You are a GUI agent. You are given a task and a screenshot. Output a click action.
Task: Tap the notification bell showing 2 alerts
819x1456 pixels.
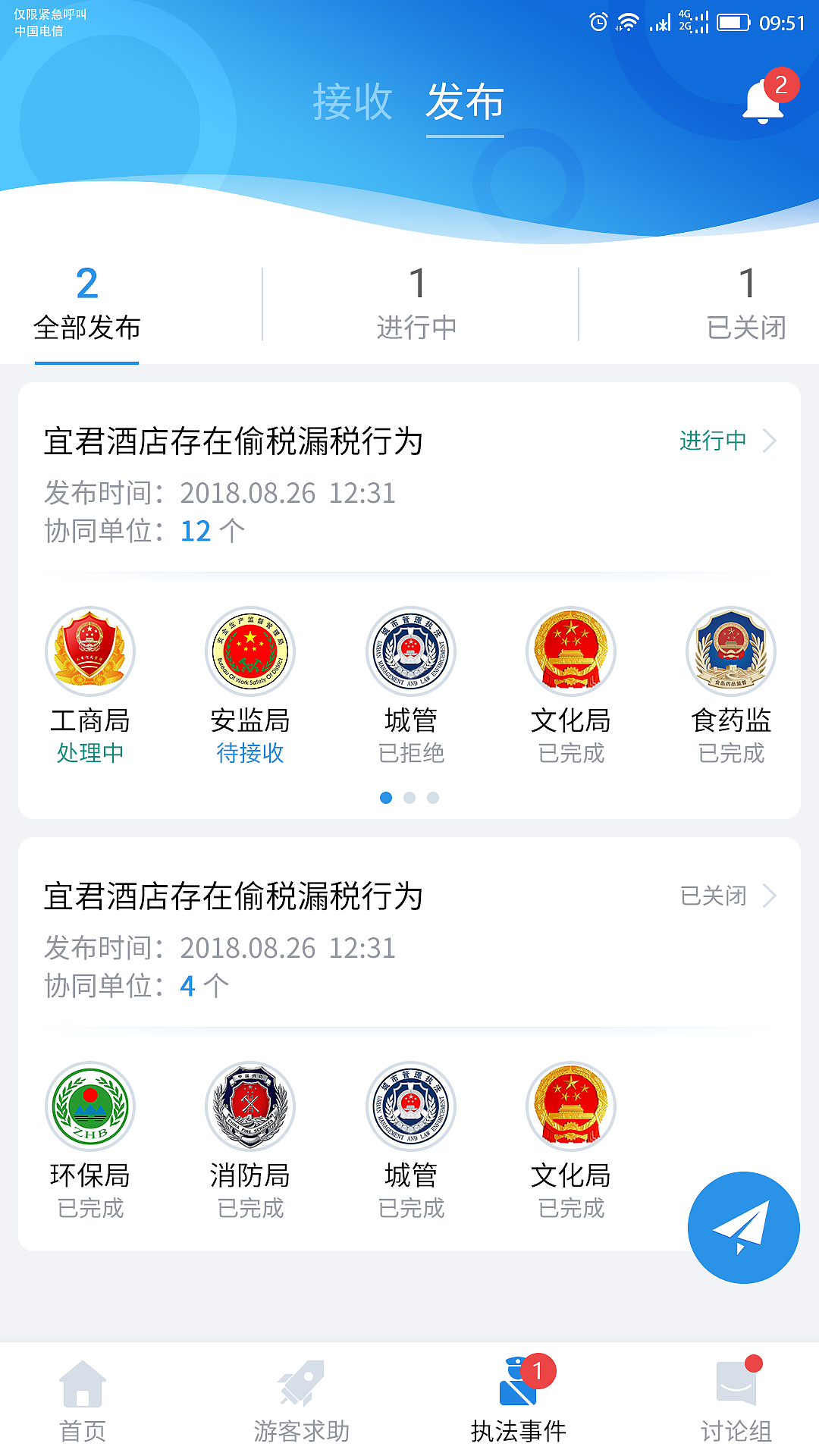coord(763,101)
